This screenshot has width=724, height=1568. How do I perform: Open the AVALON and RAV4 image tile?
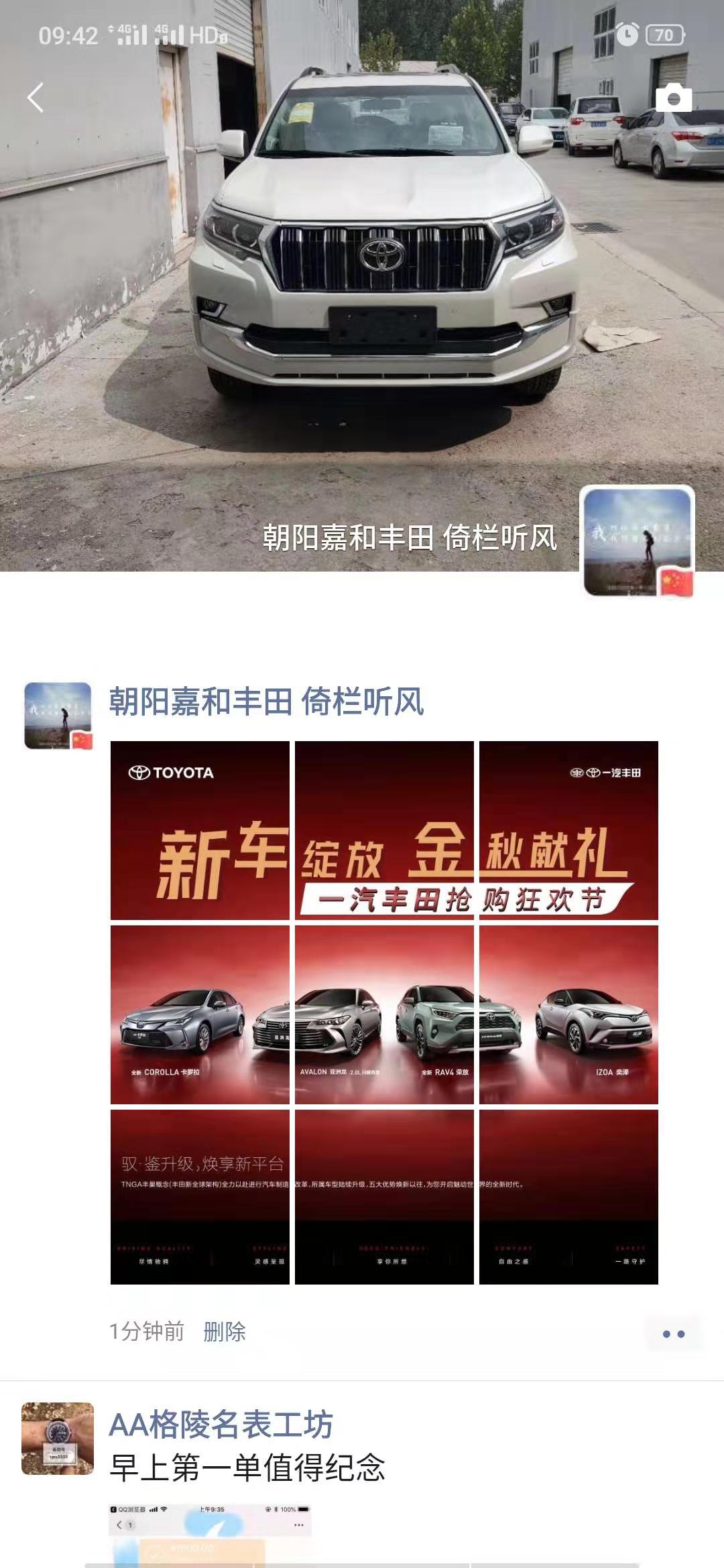coord(384,1015)
